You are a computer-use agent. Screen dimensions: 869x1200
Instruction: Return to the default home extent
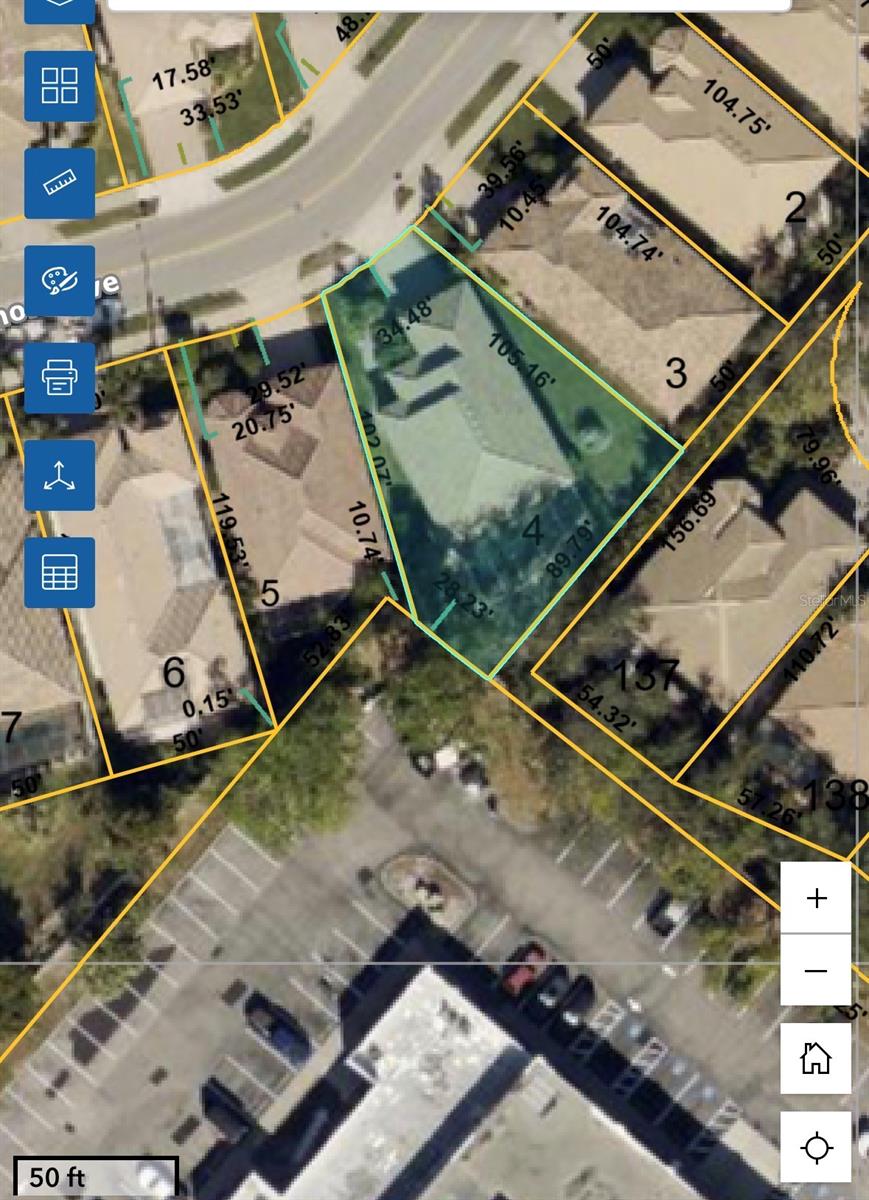click(x=816, y=1058)
